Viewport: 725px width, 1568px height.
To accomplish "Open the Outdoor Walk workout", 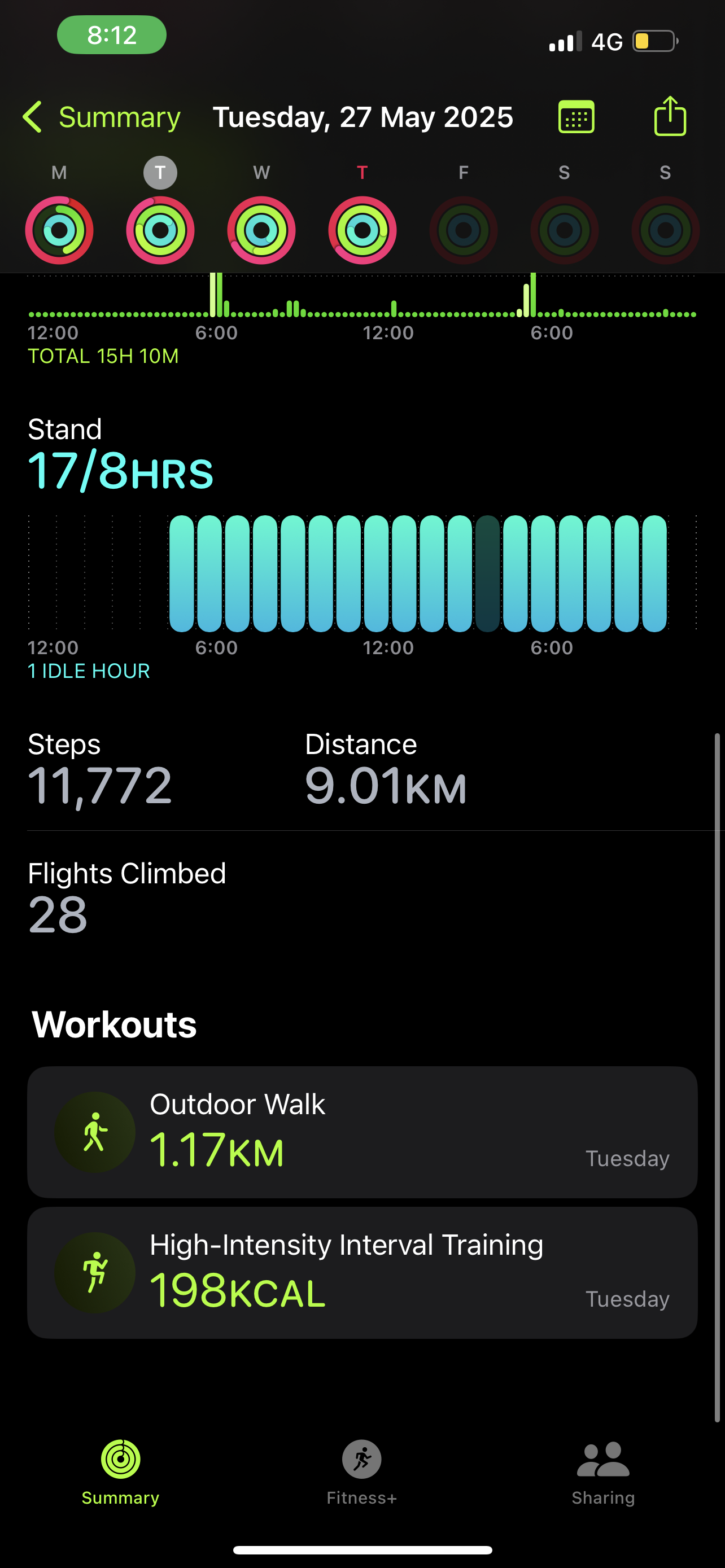I will (x=362, y=1132).
